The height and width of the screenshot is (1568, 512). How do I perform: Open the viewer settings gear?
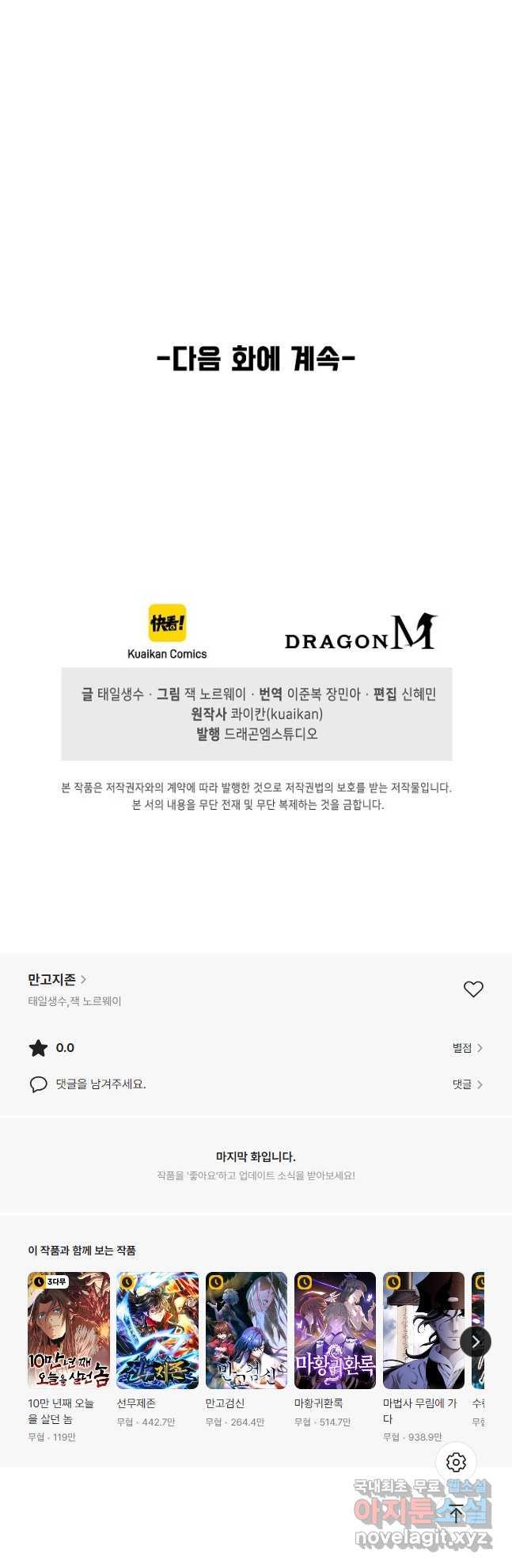click(456, 1462)
